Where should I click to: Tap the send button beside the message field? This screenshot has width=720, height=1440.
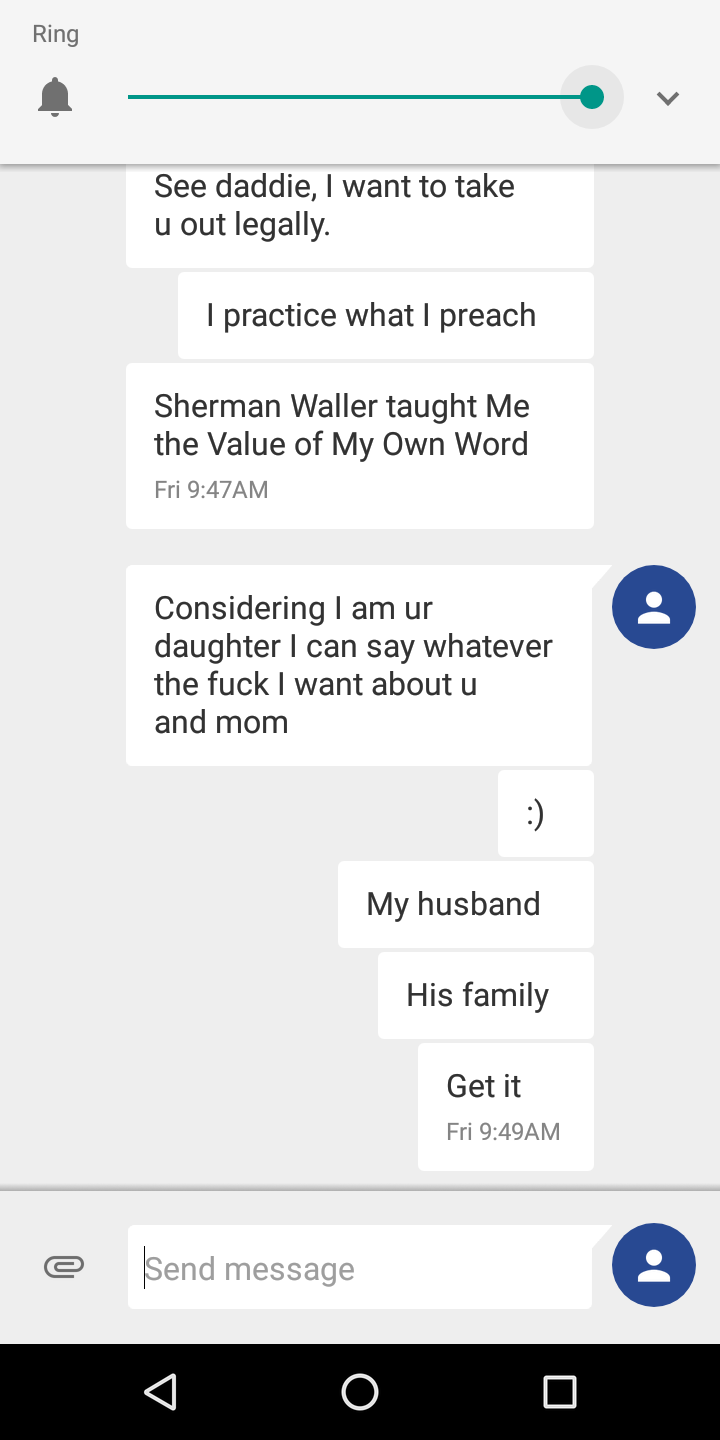(654, 1265)
